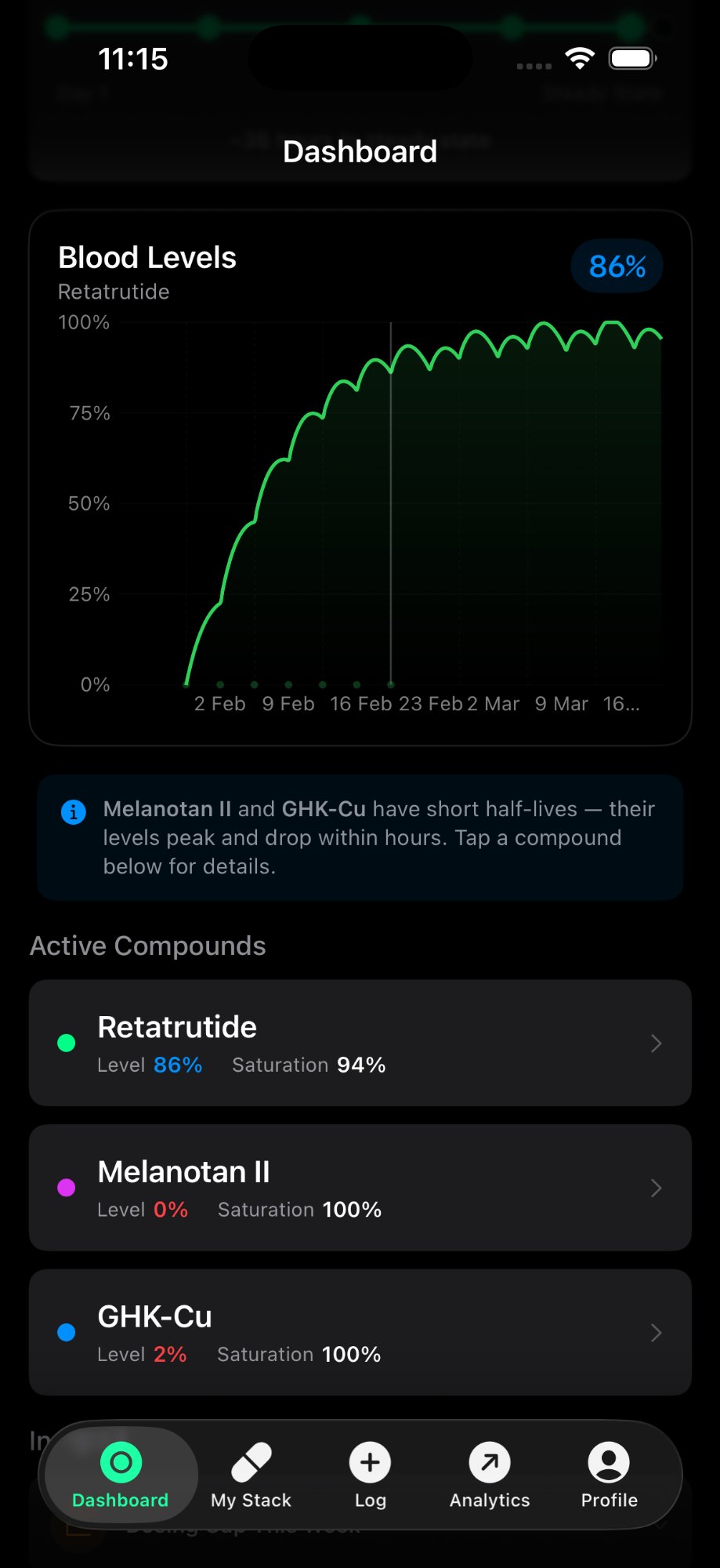Tap the Log plus icon
Viewport: 720px width, 1568px height.
point(369,1461)
